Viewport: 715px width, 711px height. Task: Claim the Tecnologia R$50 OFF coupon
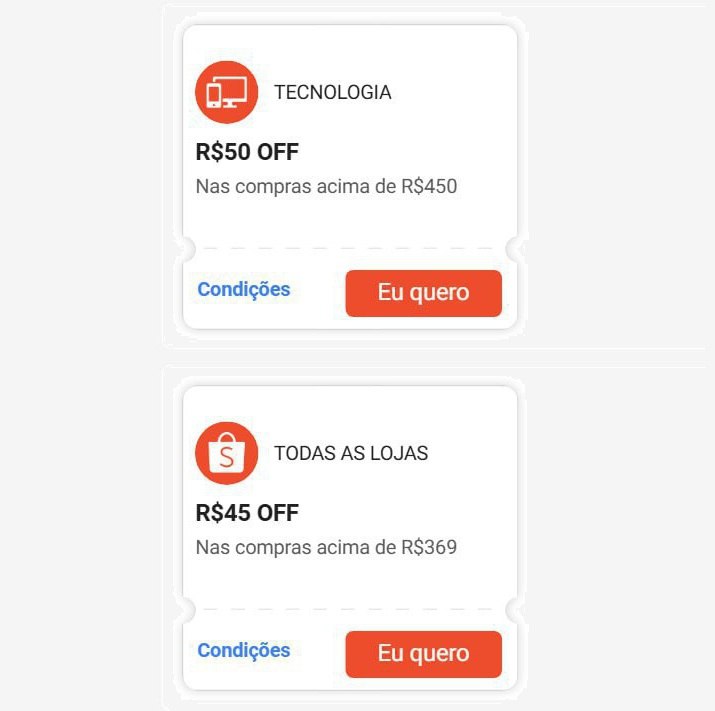(x=423, y=293)
